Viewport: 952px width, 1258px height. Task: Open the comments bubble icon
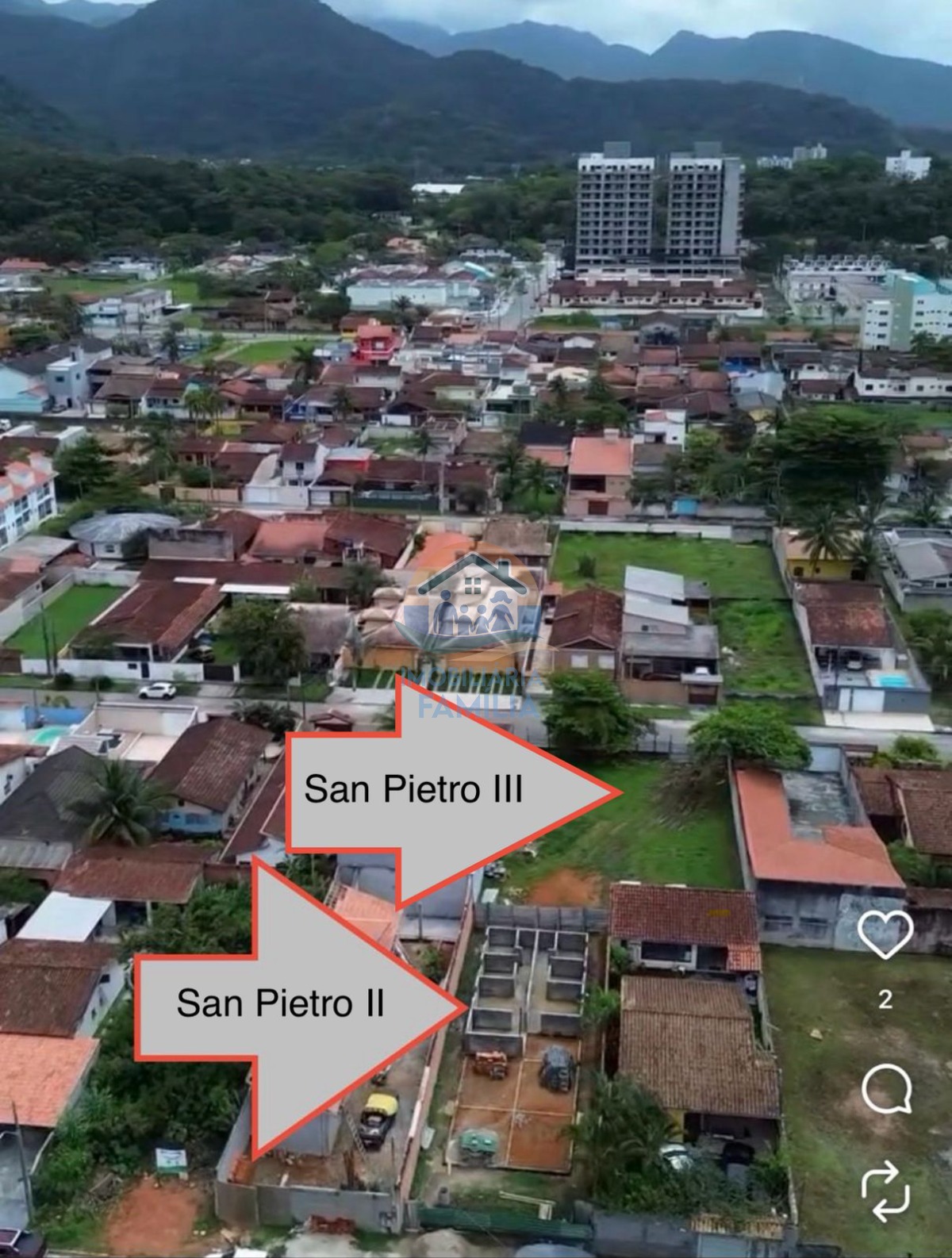tap(885, 1090)
